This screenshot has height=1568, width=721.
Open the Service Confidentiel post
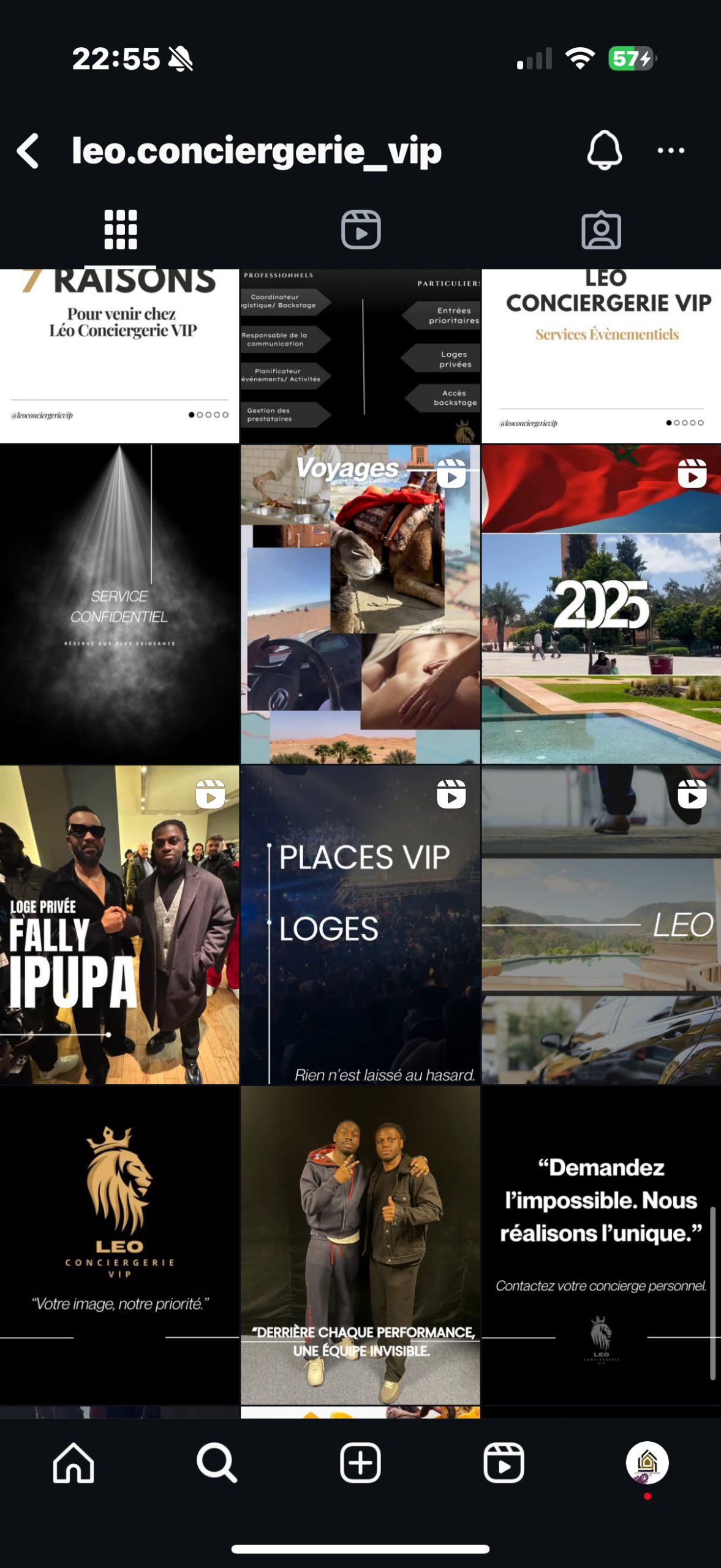(119, 604)
